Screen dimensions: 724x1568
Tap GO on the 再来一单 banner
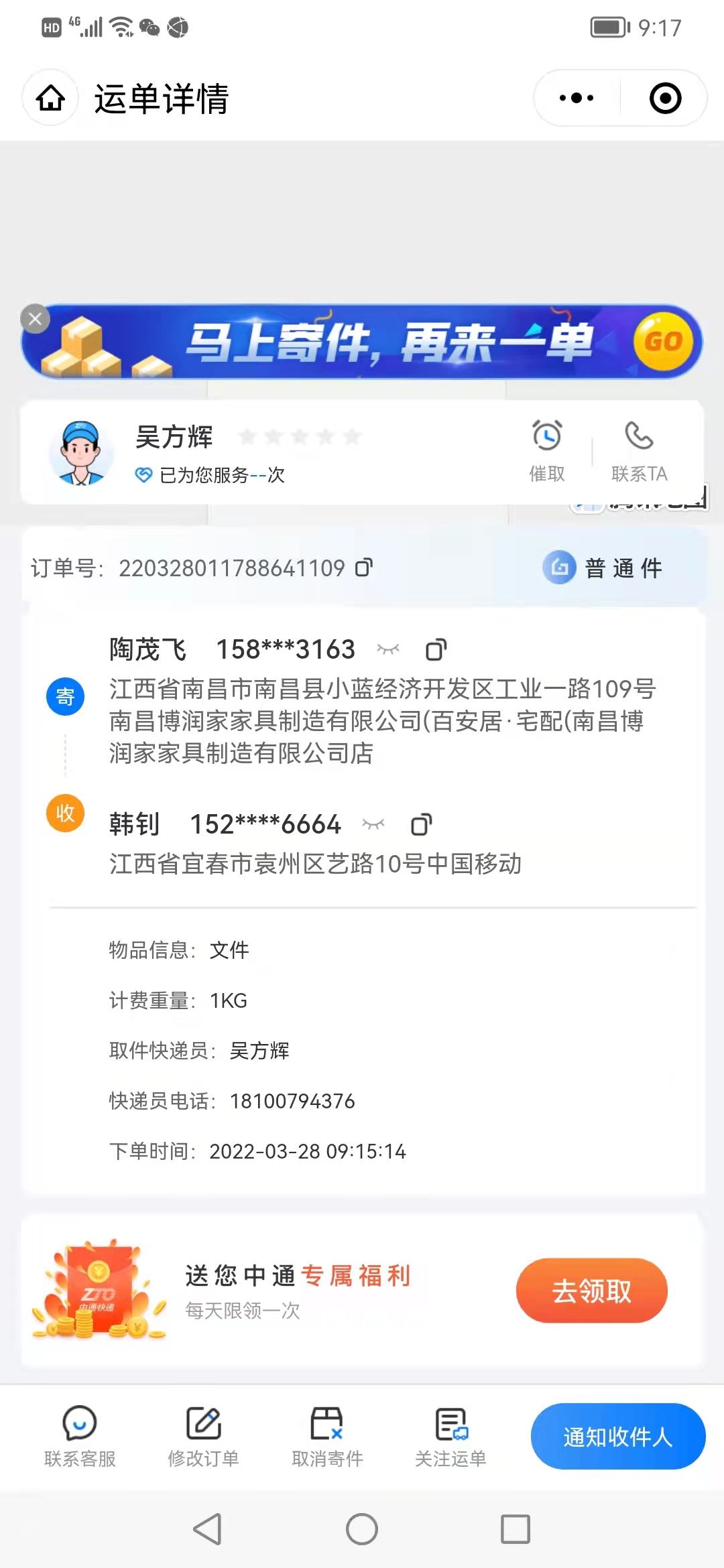pos(663,342)
